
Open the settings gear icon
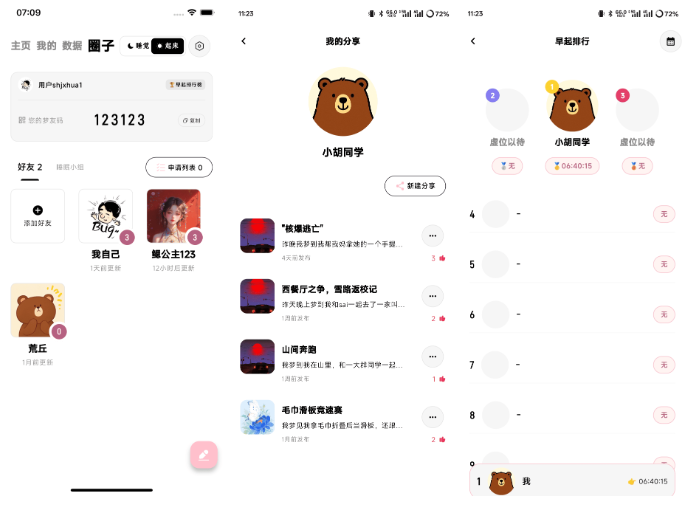[199, 46]
